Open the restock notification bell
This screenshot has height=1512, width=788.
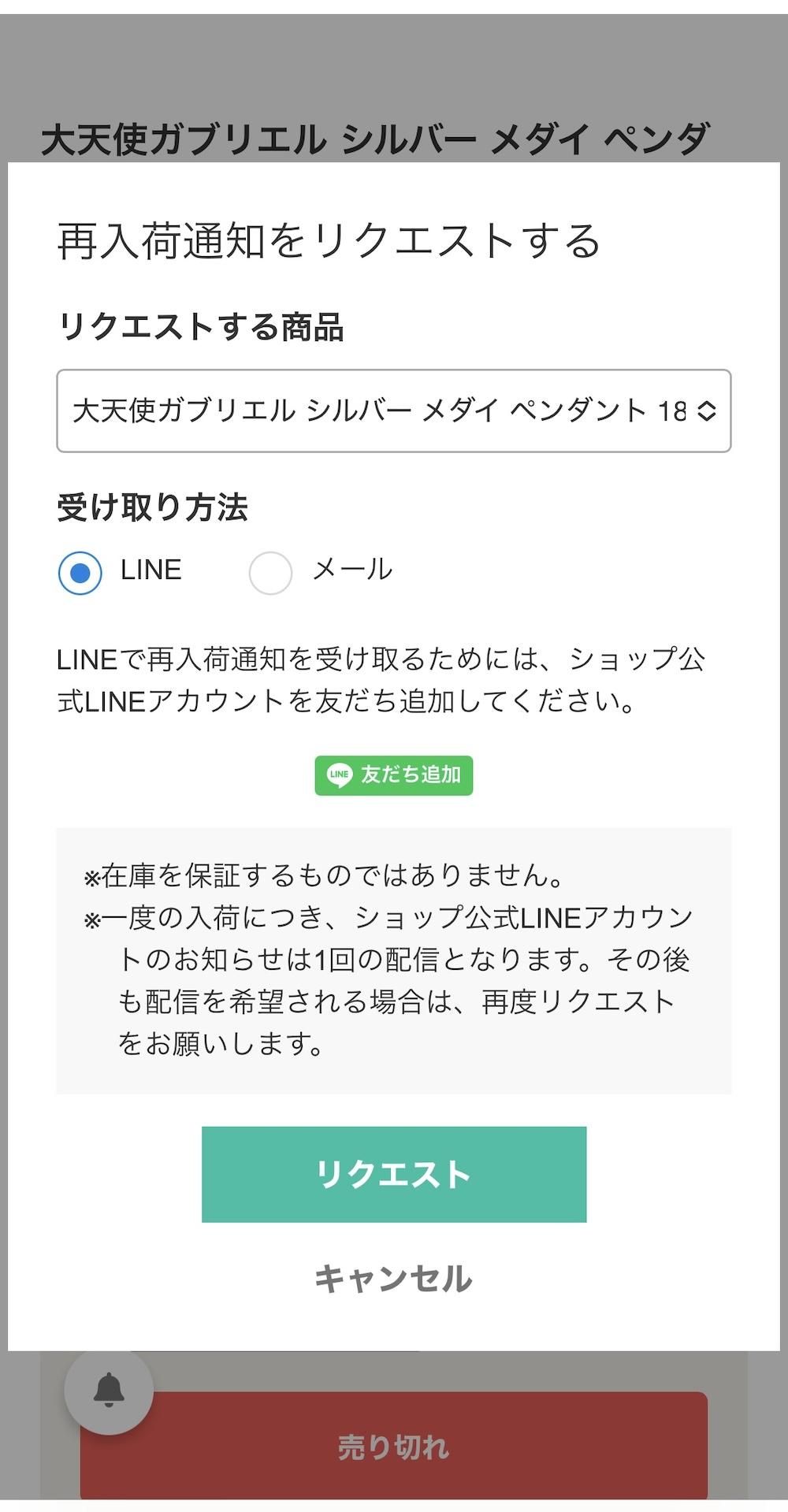(x=109, y=1391)
